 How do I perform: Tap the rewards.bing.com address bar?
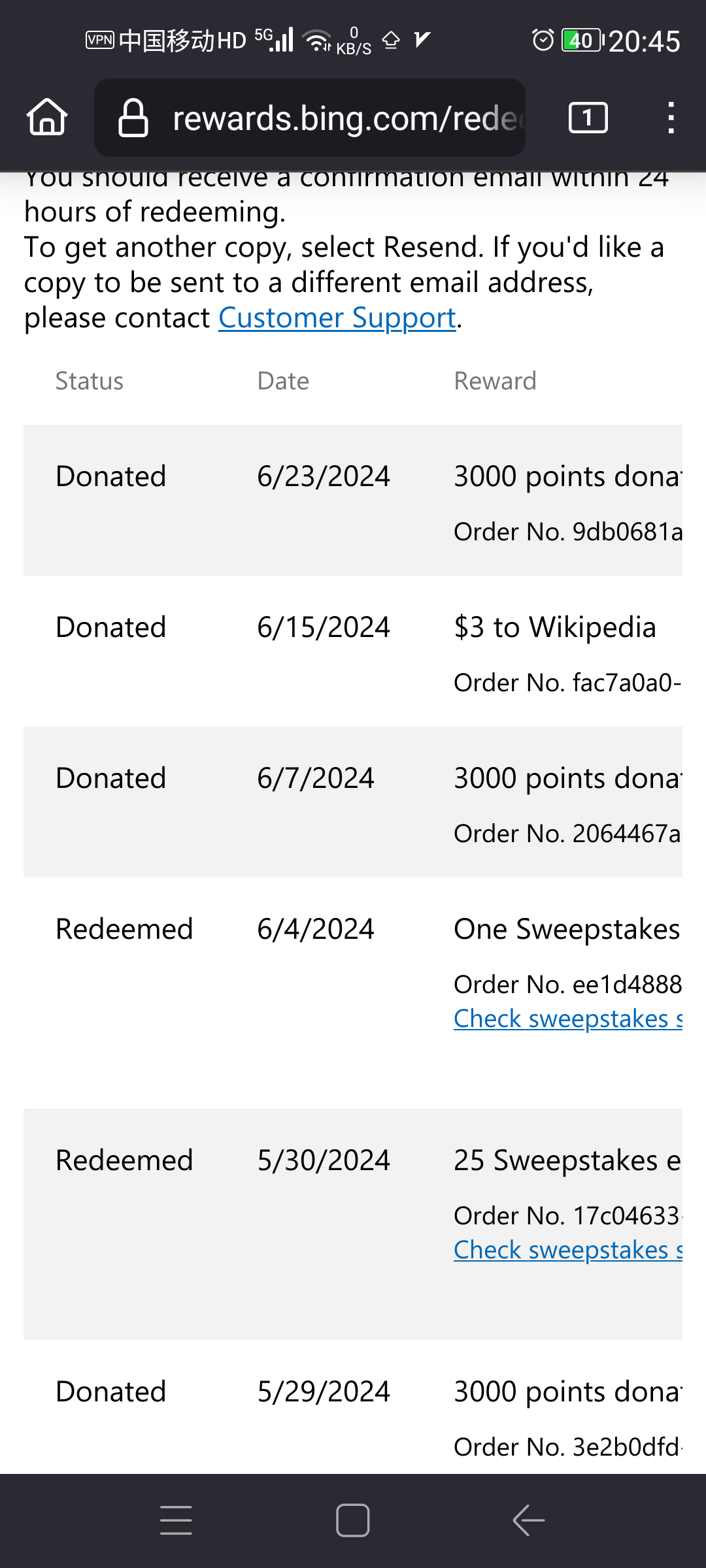click(x=310, y=118)
